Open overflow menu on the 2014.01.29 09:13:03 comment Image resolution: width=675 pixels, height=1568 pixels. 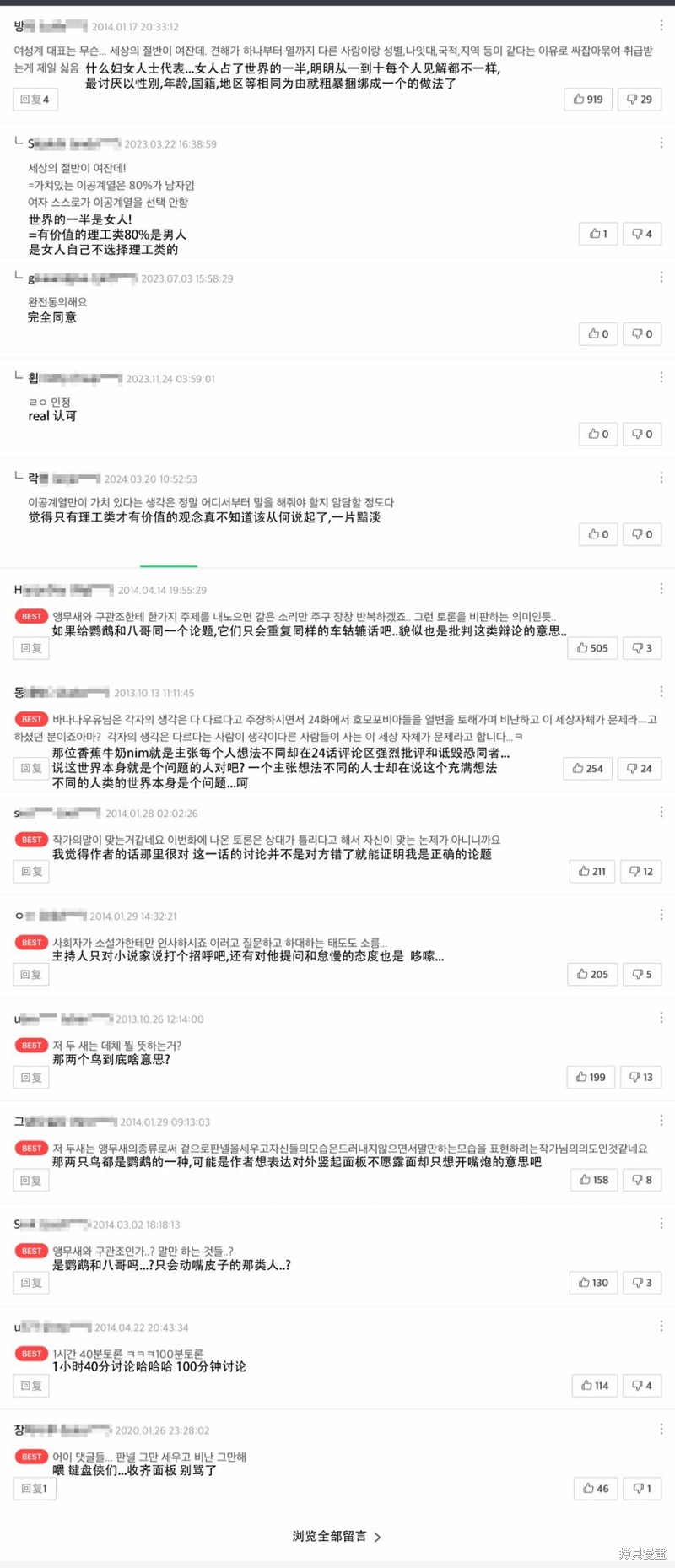[x=661, y=1122]
